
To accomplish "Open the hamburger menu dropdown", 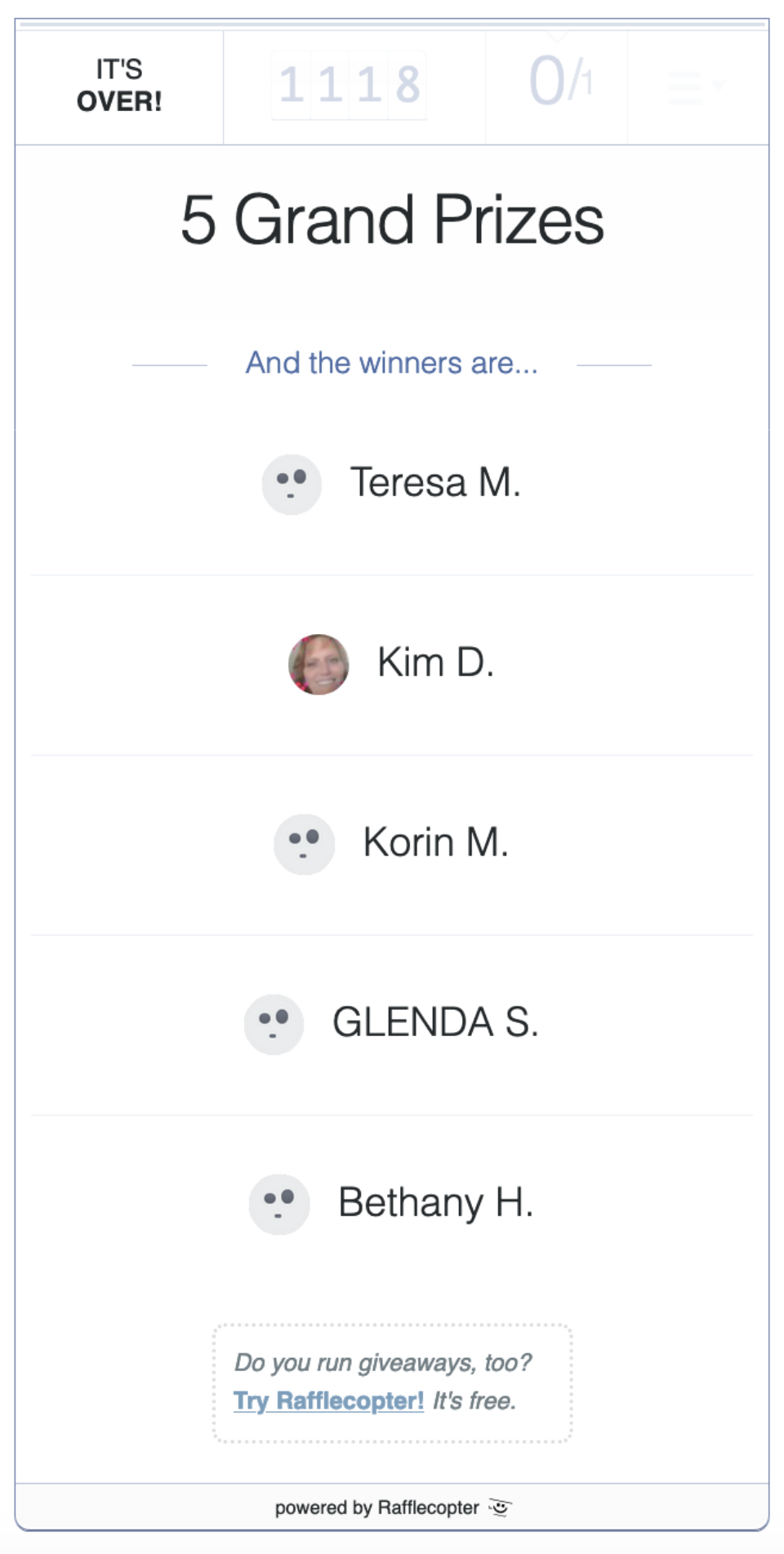I will click(x=697, y=87).
